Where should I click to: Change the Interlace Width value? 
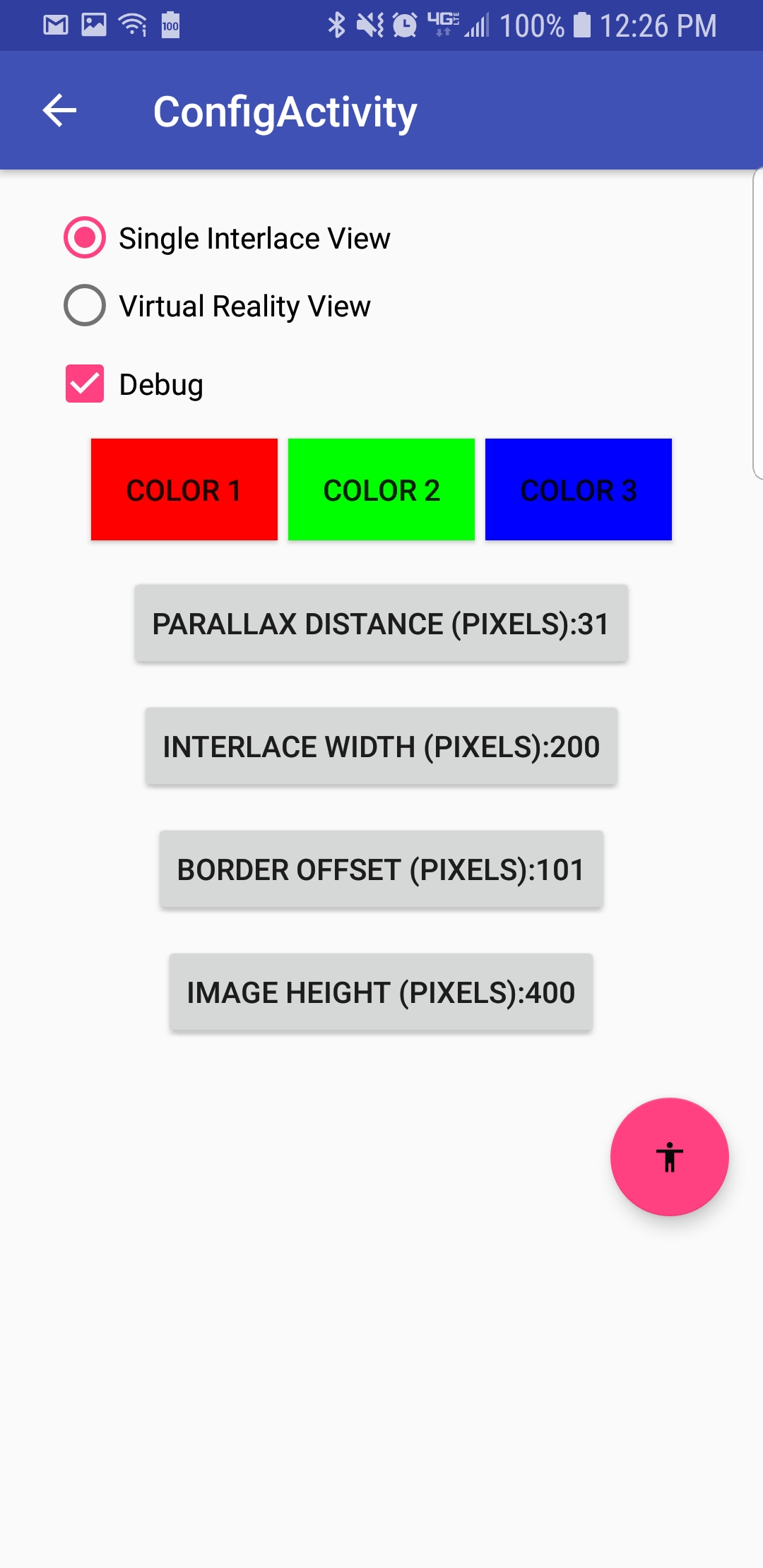tap(381, 746)
